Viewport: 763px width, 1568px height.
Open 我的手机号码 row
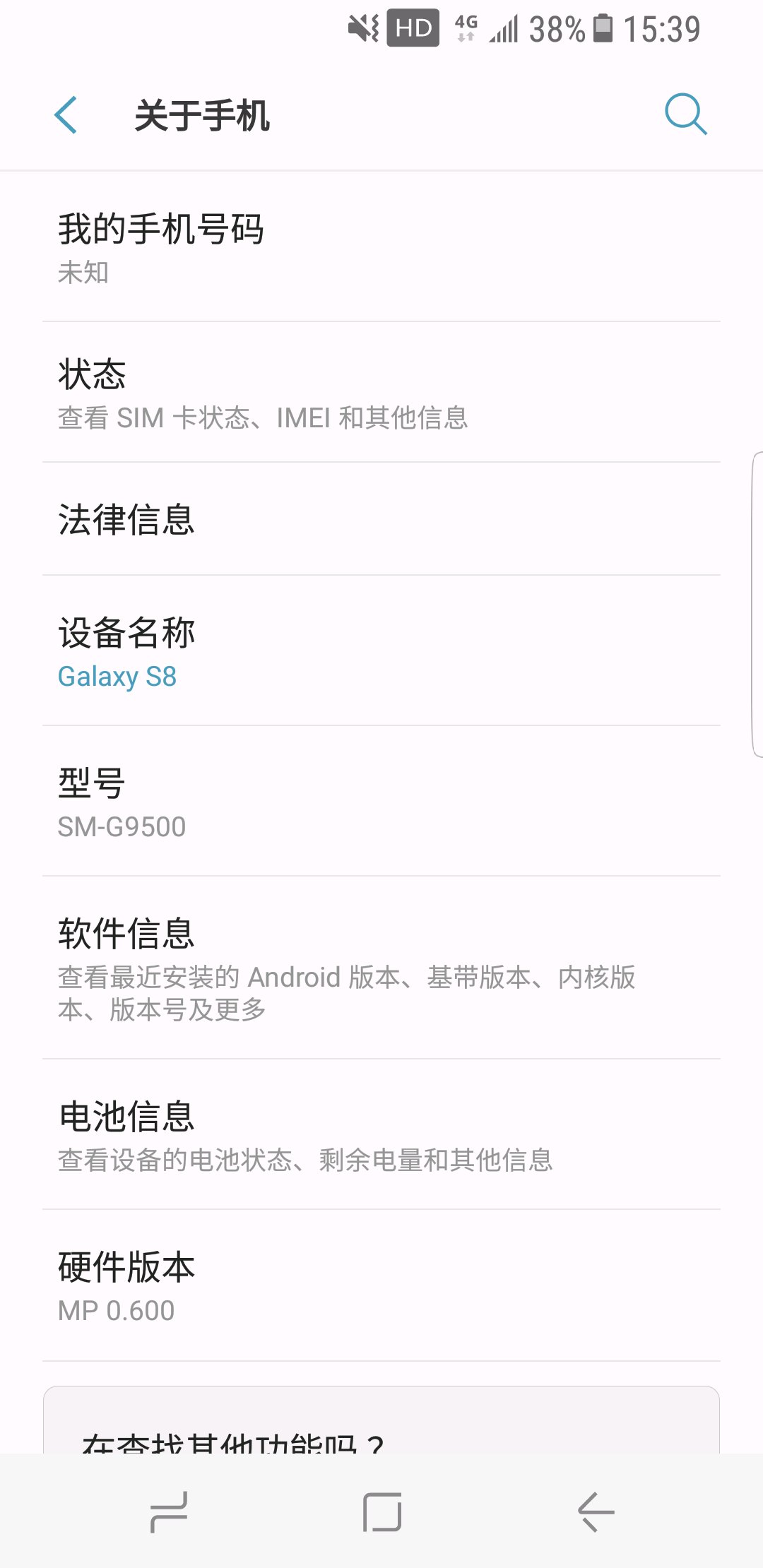381,247
